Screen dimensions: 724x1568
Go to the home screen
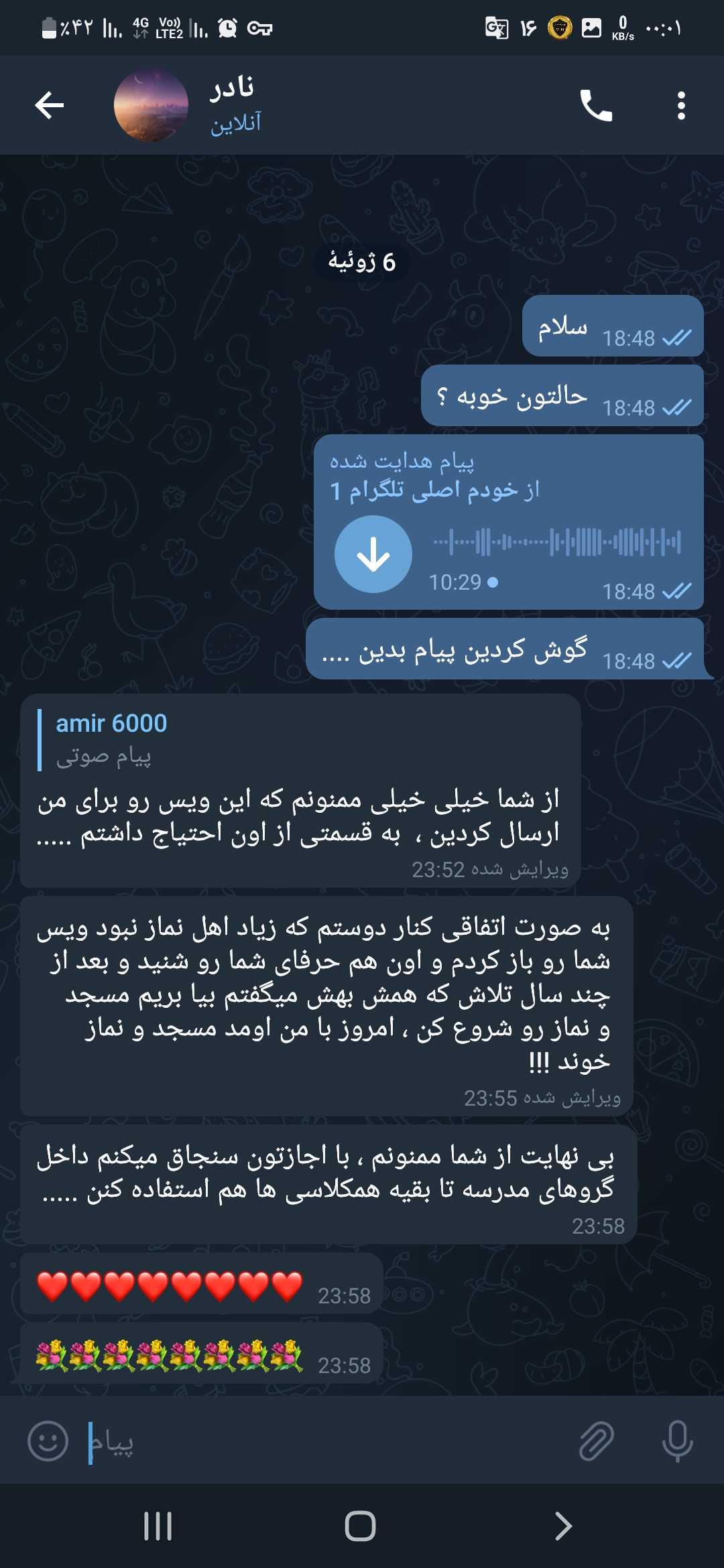pyautogui.click(x=361, y=1526)
